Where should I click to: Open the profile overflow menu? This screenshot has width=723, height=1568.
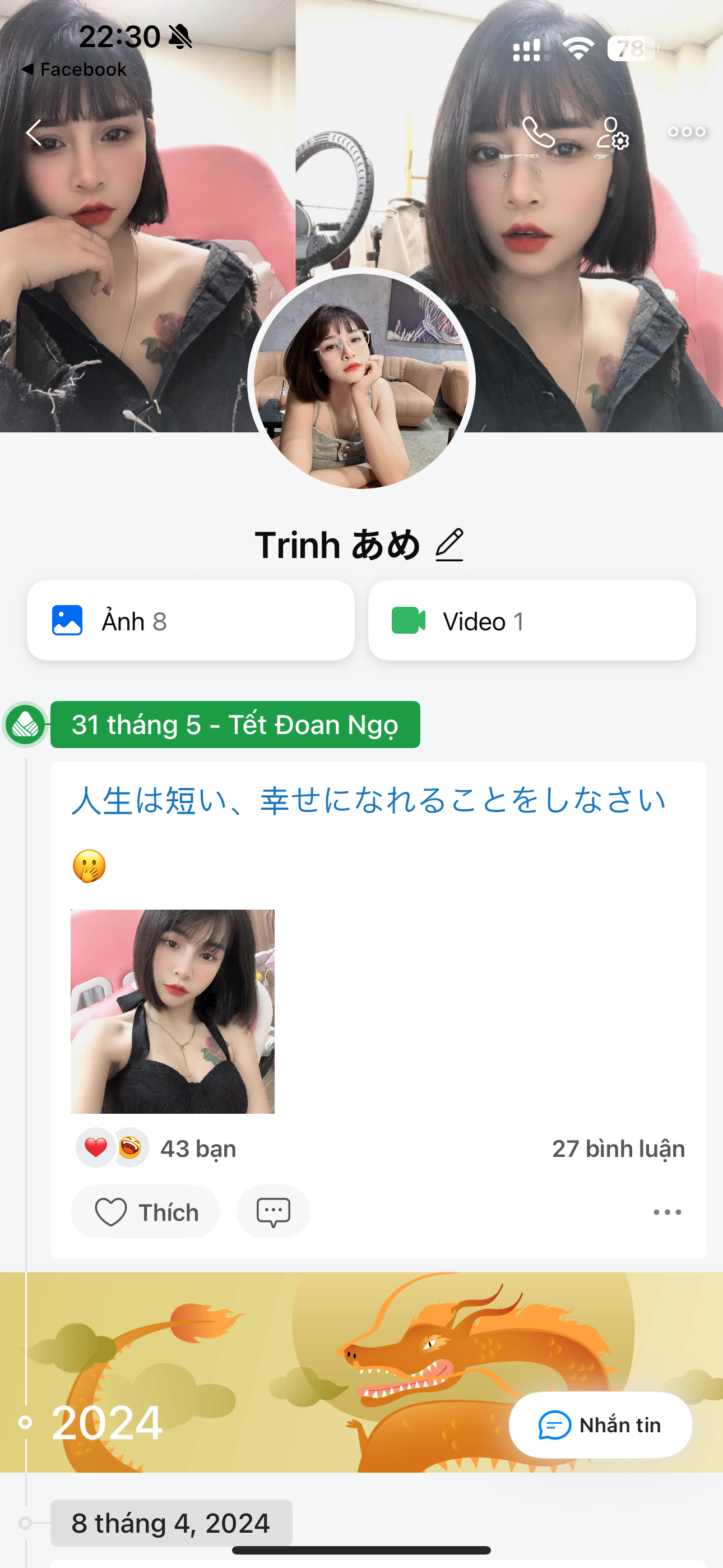[x=686, y=132]
